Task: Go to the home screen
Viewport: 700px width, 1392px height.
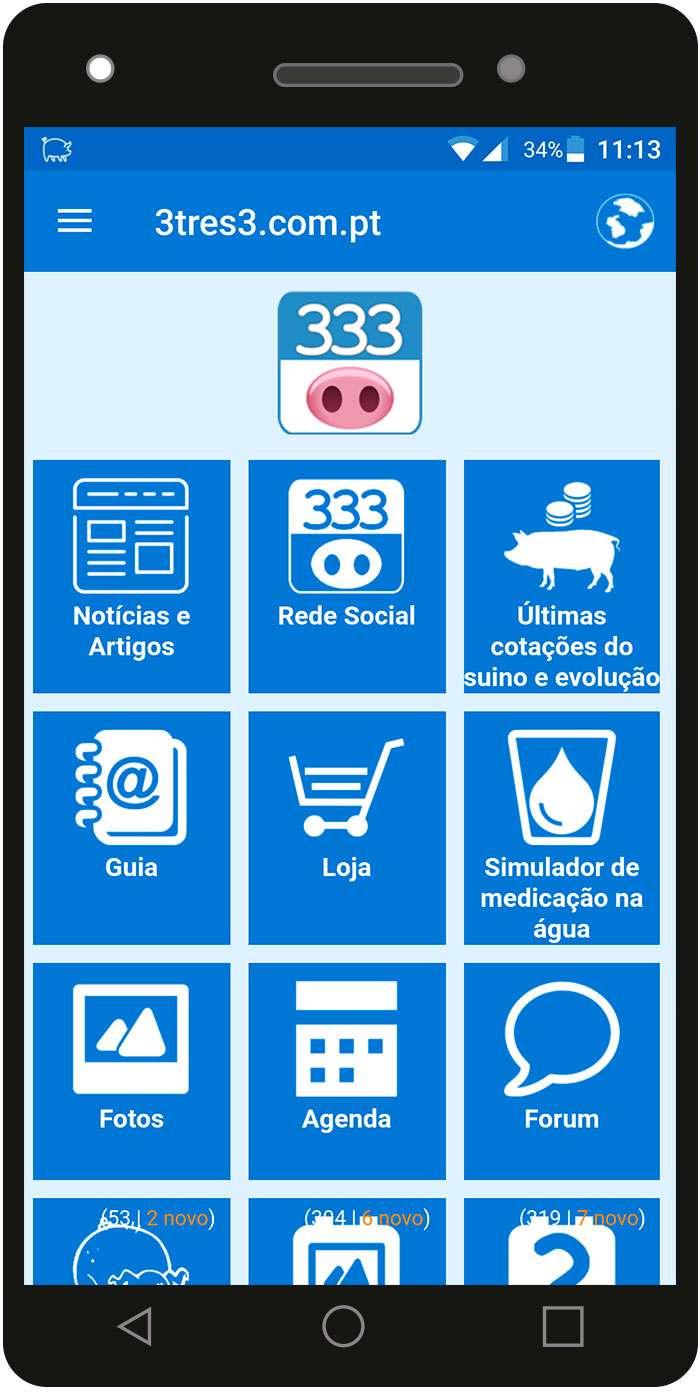Action: (x=343, y=1327)
